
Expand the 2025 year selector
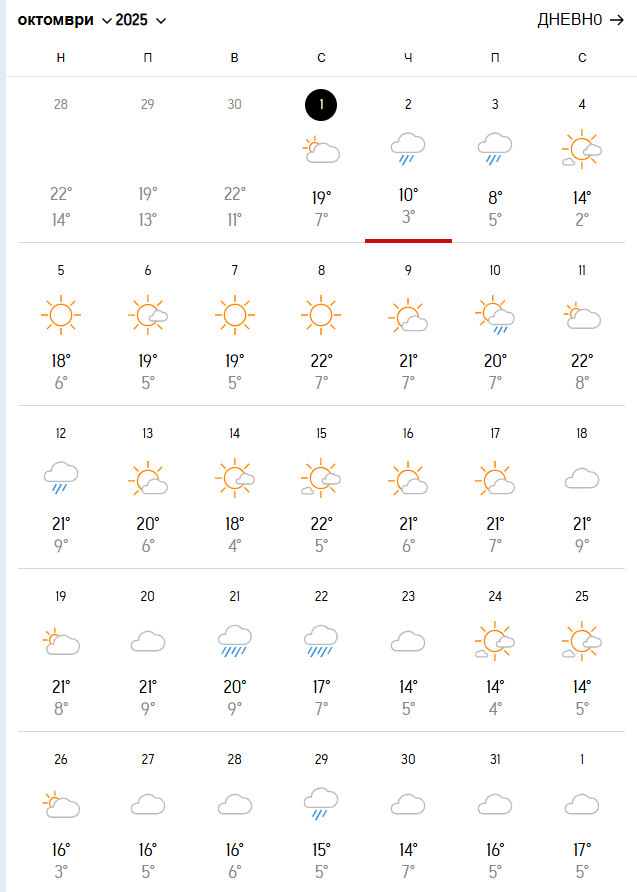(x=141, y=20)
